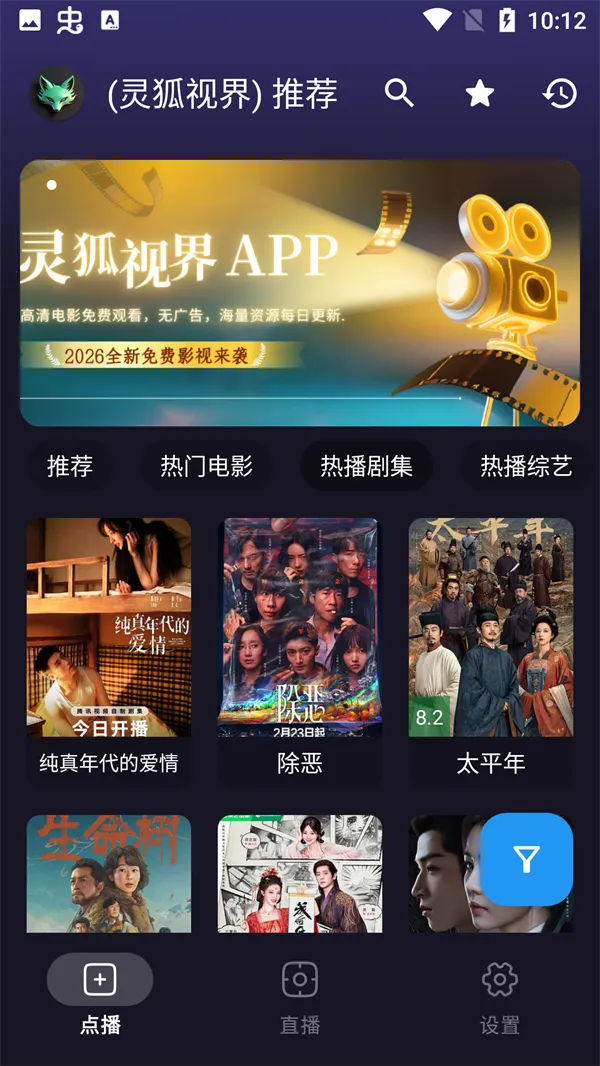Open the search icon in the top bar
The width and height of the screenshot is (600, 1066).
pos(399,94)
